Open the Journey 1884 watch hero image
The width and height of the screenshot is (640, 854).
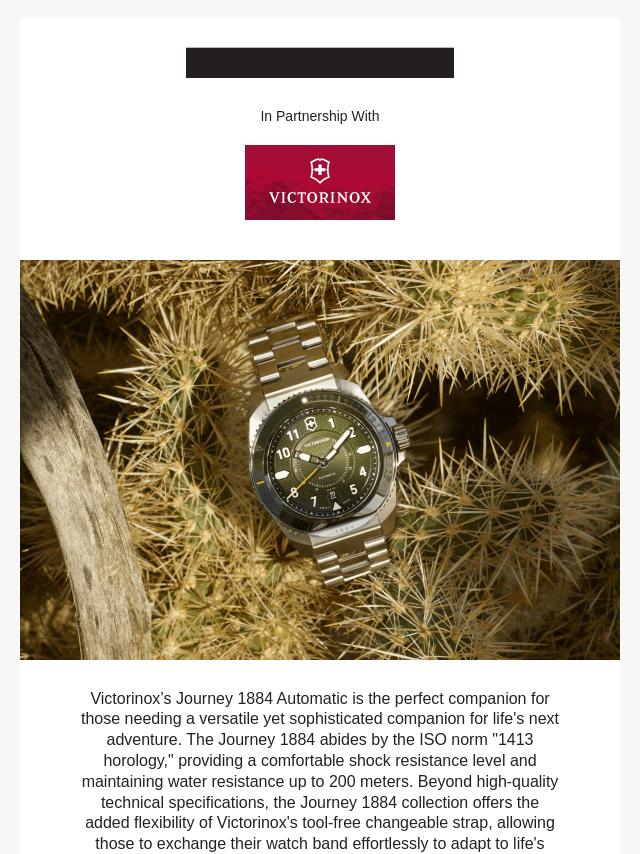point(319,459)
